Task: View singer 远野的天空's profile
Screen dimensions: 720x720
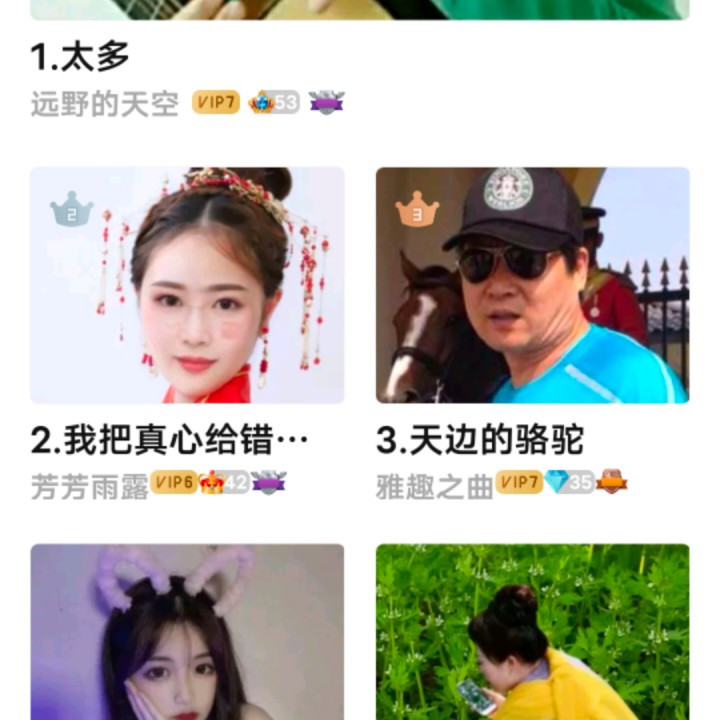Action: pos(105,104)
